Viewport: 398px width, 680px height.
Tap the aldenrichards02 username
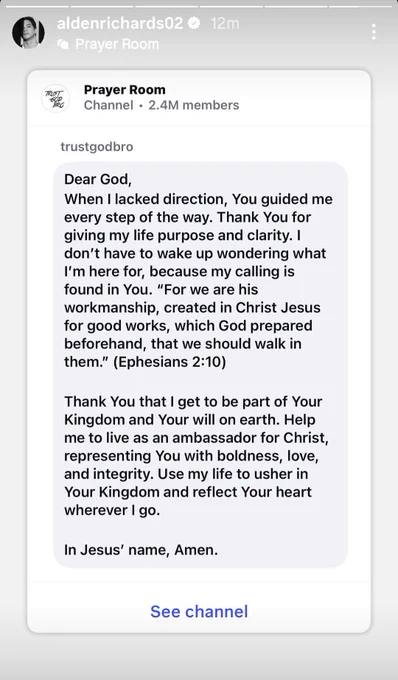(120, 23)
